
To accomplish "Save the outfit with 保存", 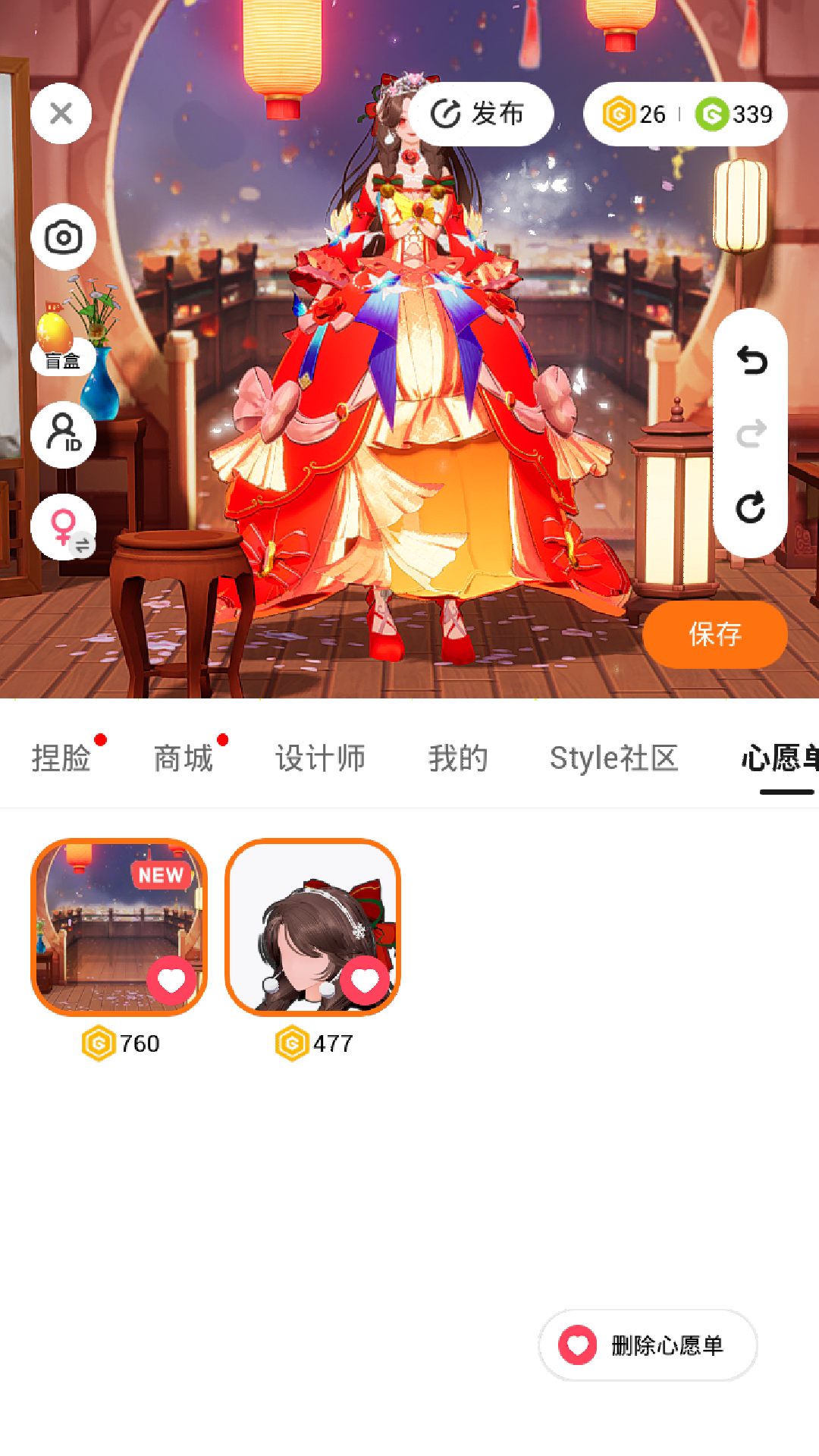I will [x=714, y=634].
